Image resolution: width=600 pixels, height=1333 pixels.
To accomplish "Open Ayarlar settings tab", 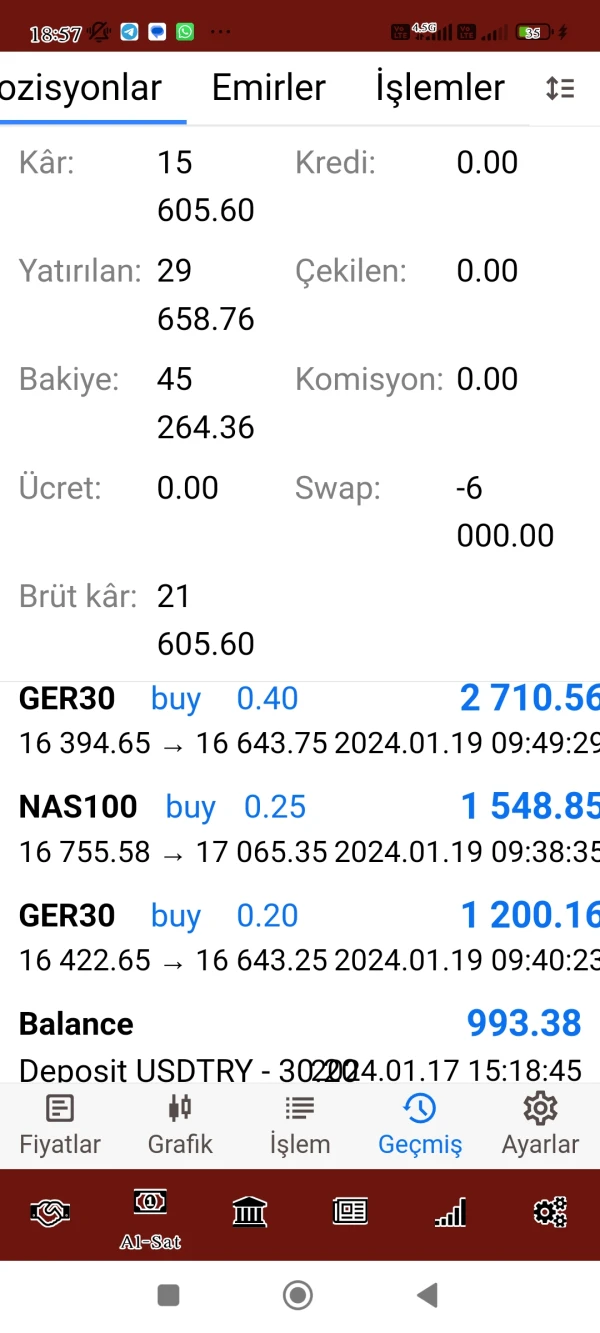I will point(540,1125).
